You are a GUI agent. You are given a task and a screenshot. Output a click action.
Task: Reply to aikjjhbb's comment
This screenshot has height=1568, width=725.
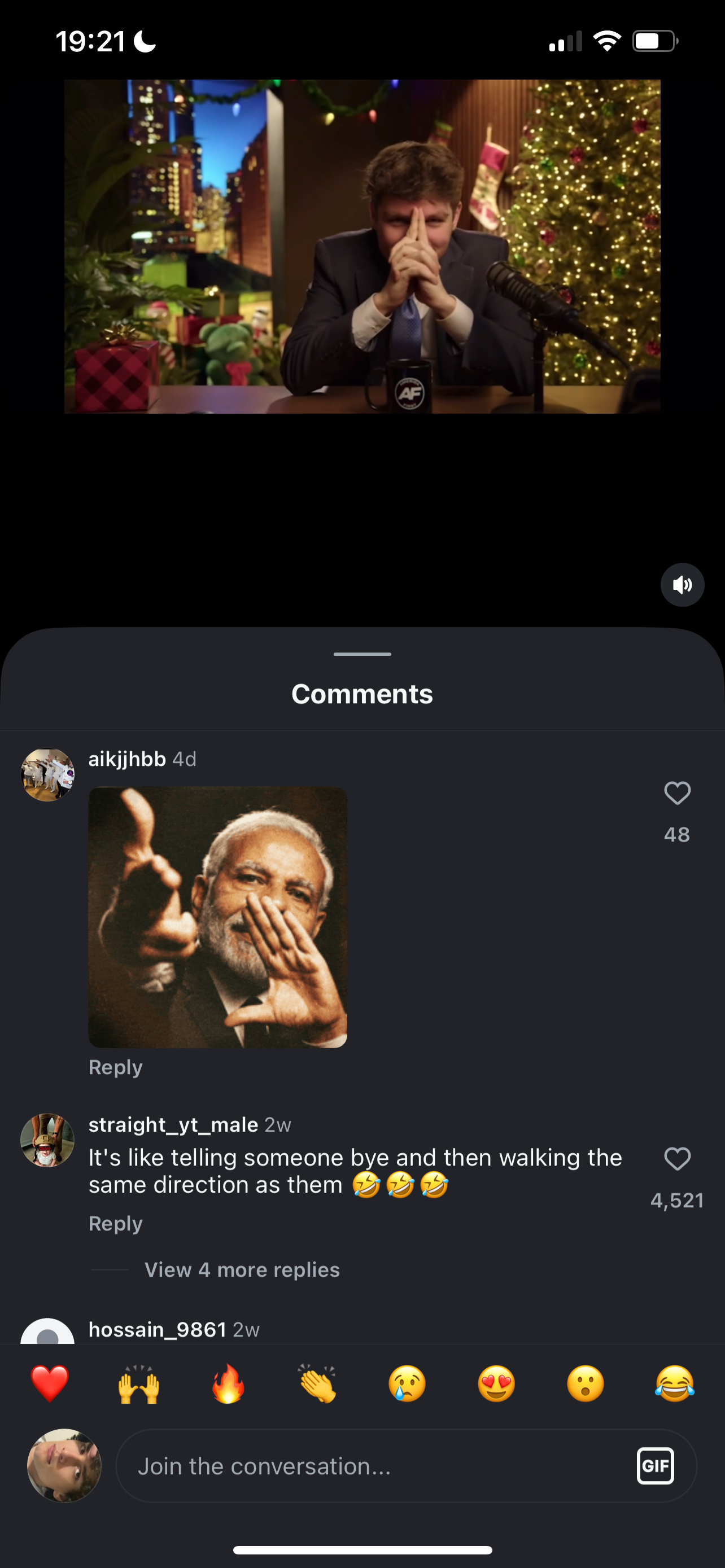116,1067
